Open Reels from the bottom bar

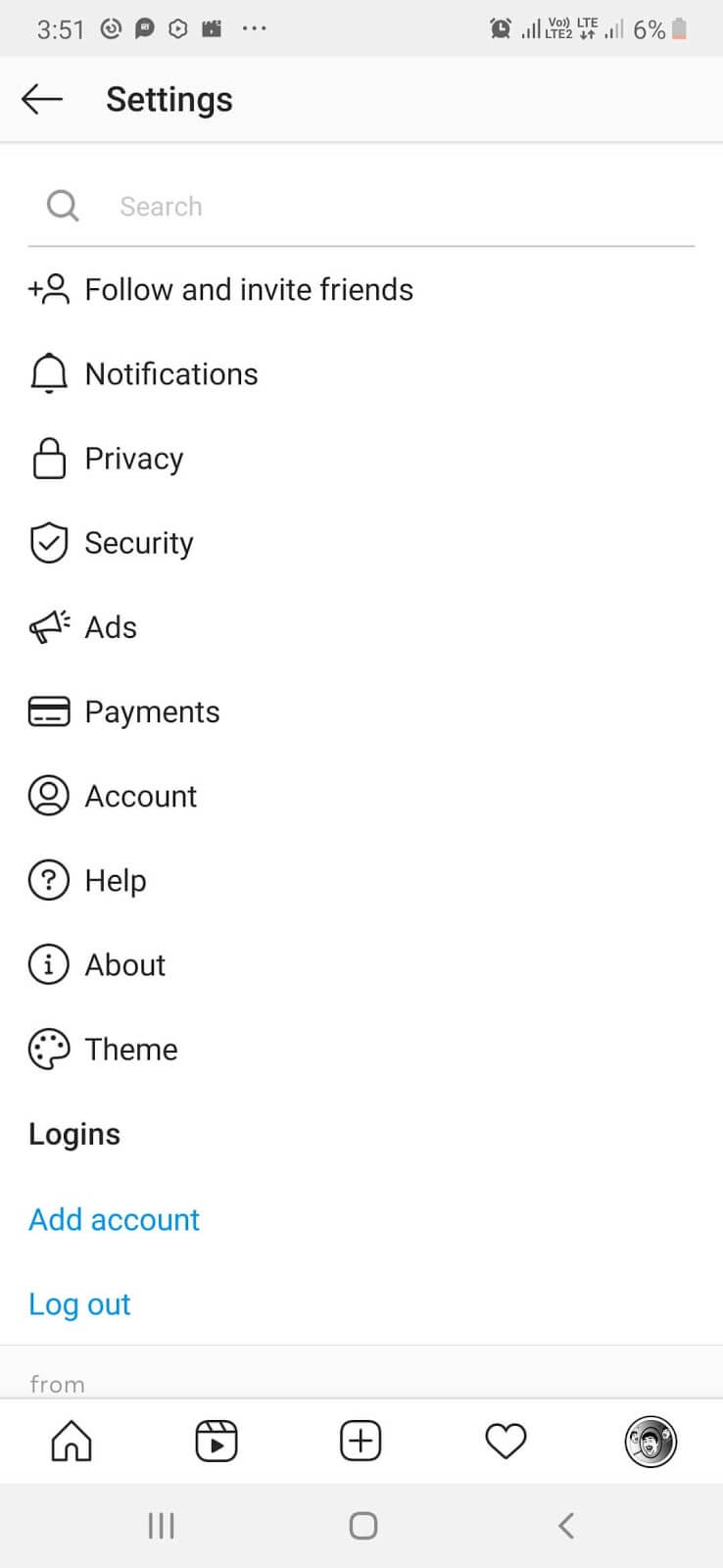217,1441
